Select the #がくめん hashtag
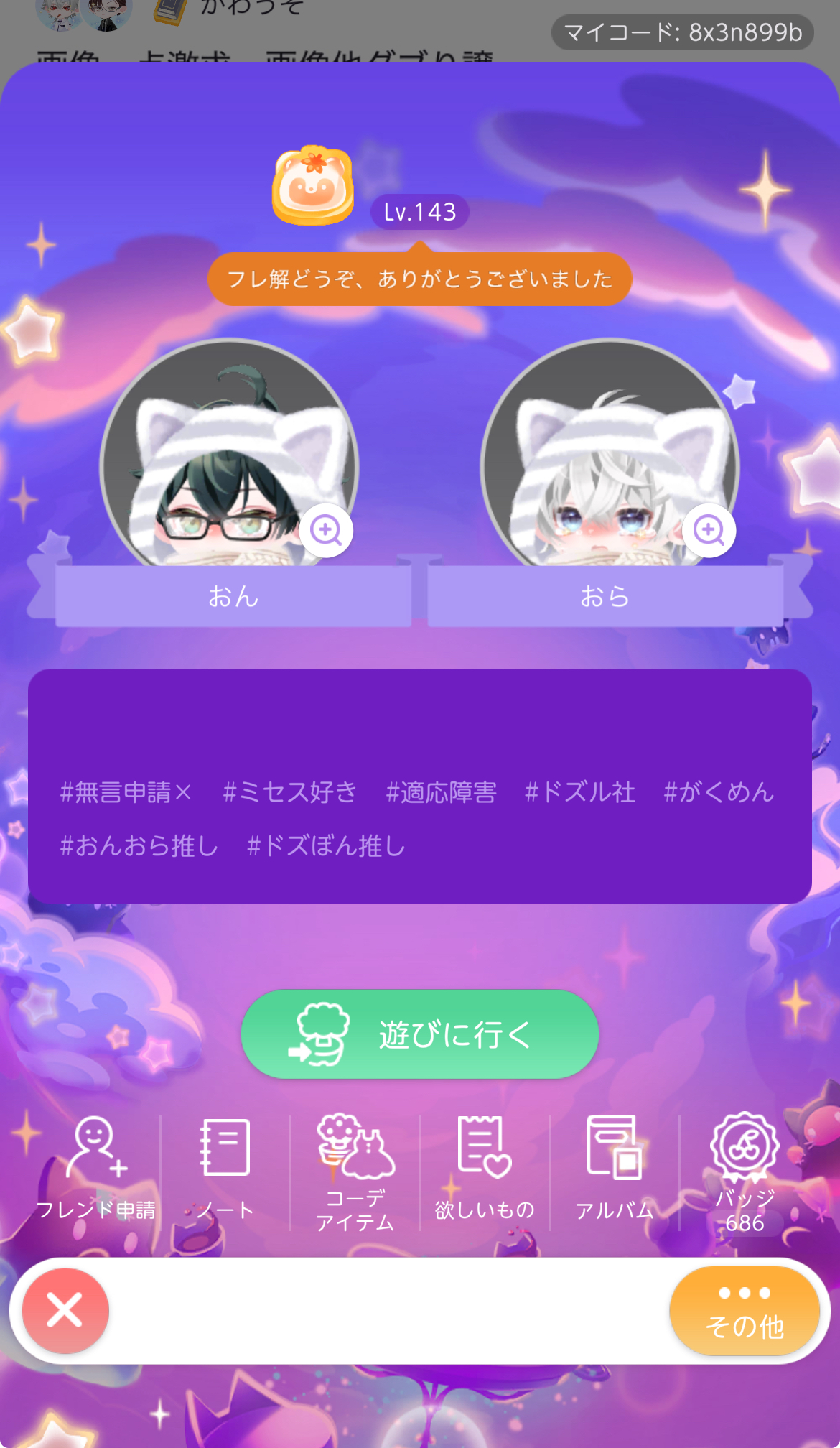This screenshot has width=840, height=1448. coord(719,792)
